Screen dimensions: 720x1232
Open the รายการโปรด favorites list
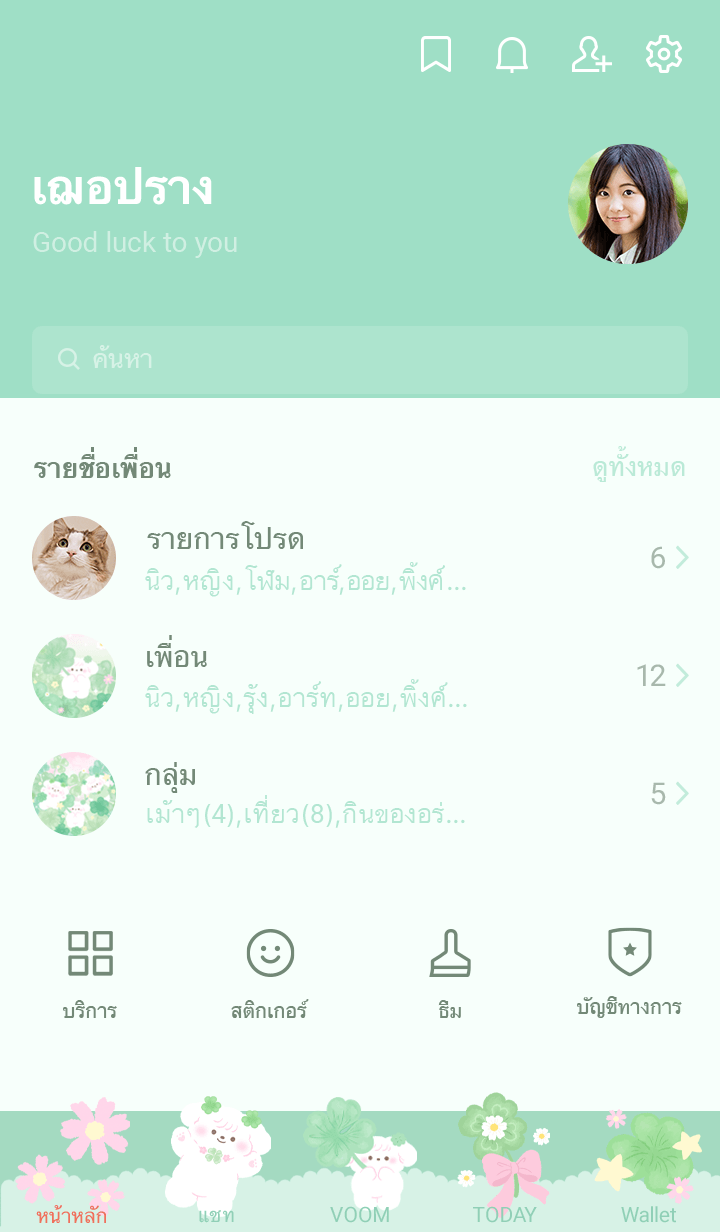click(x=360, y=558)
